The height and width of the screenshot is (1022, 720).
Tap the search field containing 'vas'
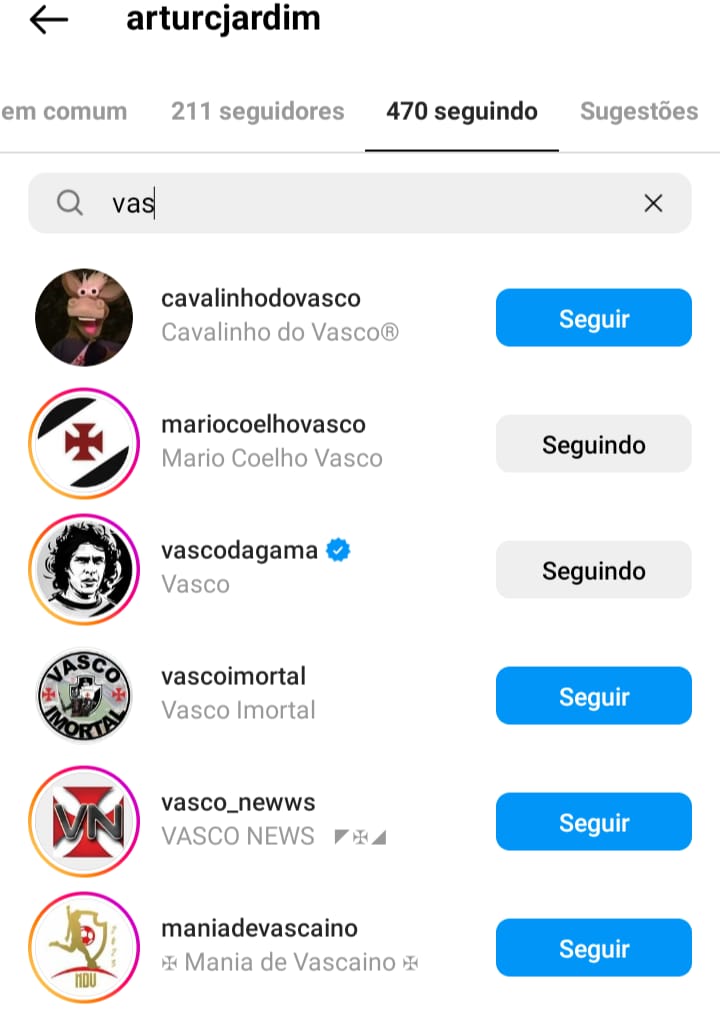(x=360, y=203)
